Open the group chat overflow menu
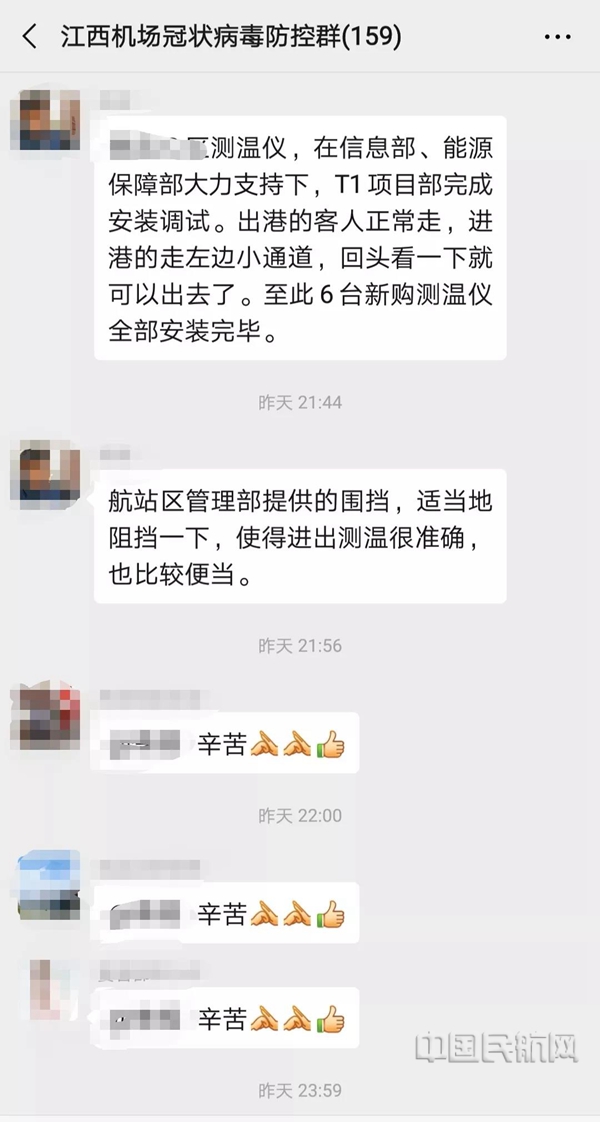600x1122 pixels. [557, 37]
